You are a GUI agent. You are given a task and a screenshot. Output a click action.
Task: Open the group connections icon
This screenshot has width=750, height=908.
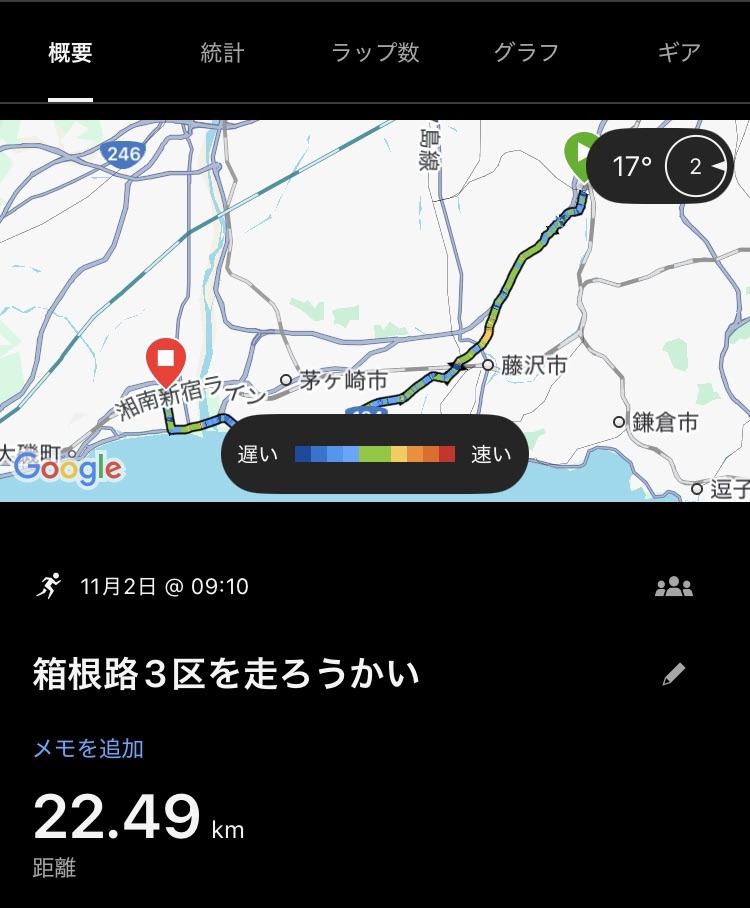(674, 587)
